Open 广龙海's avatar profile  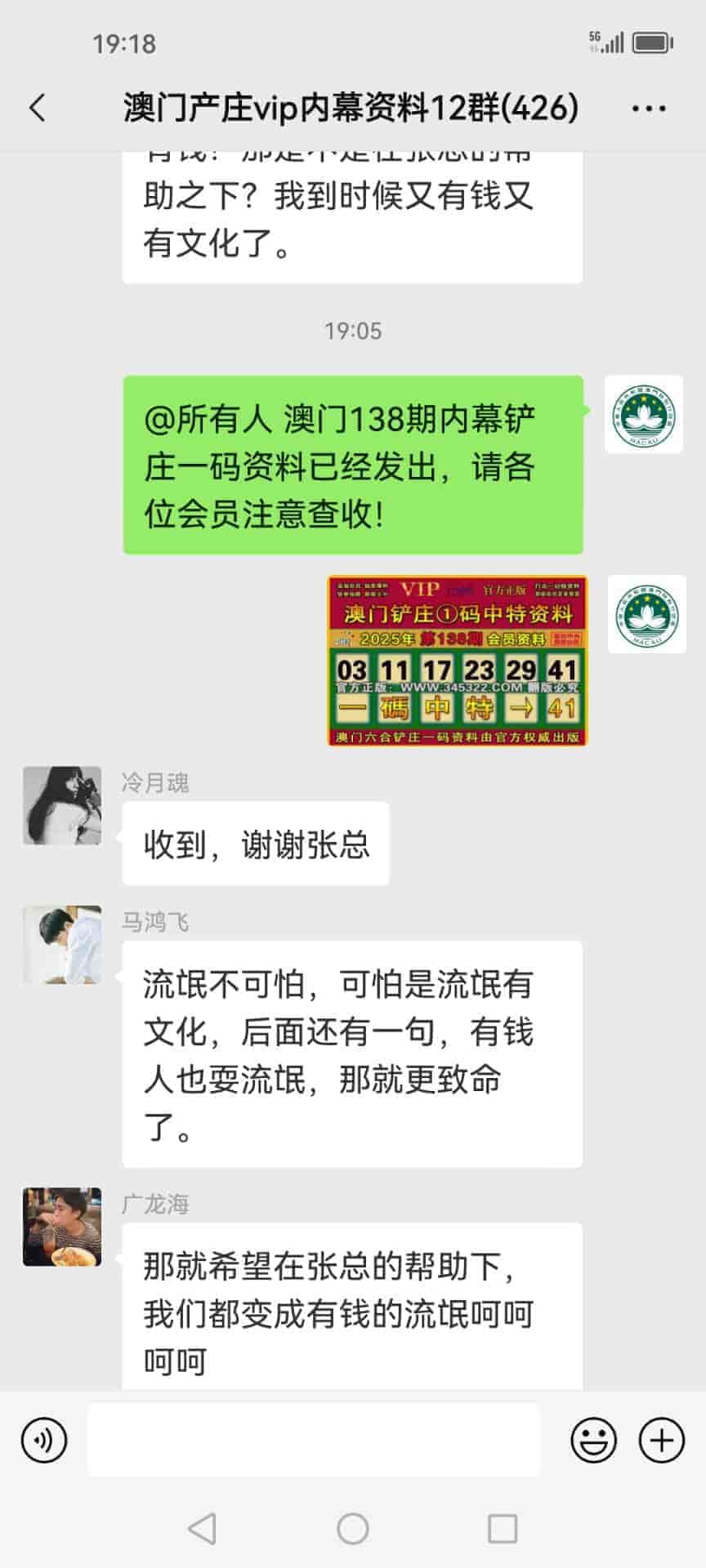pyautogui.click(x=62, y=1227)
